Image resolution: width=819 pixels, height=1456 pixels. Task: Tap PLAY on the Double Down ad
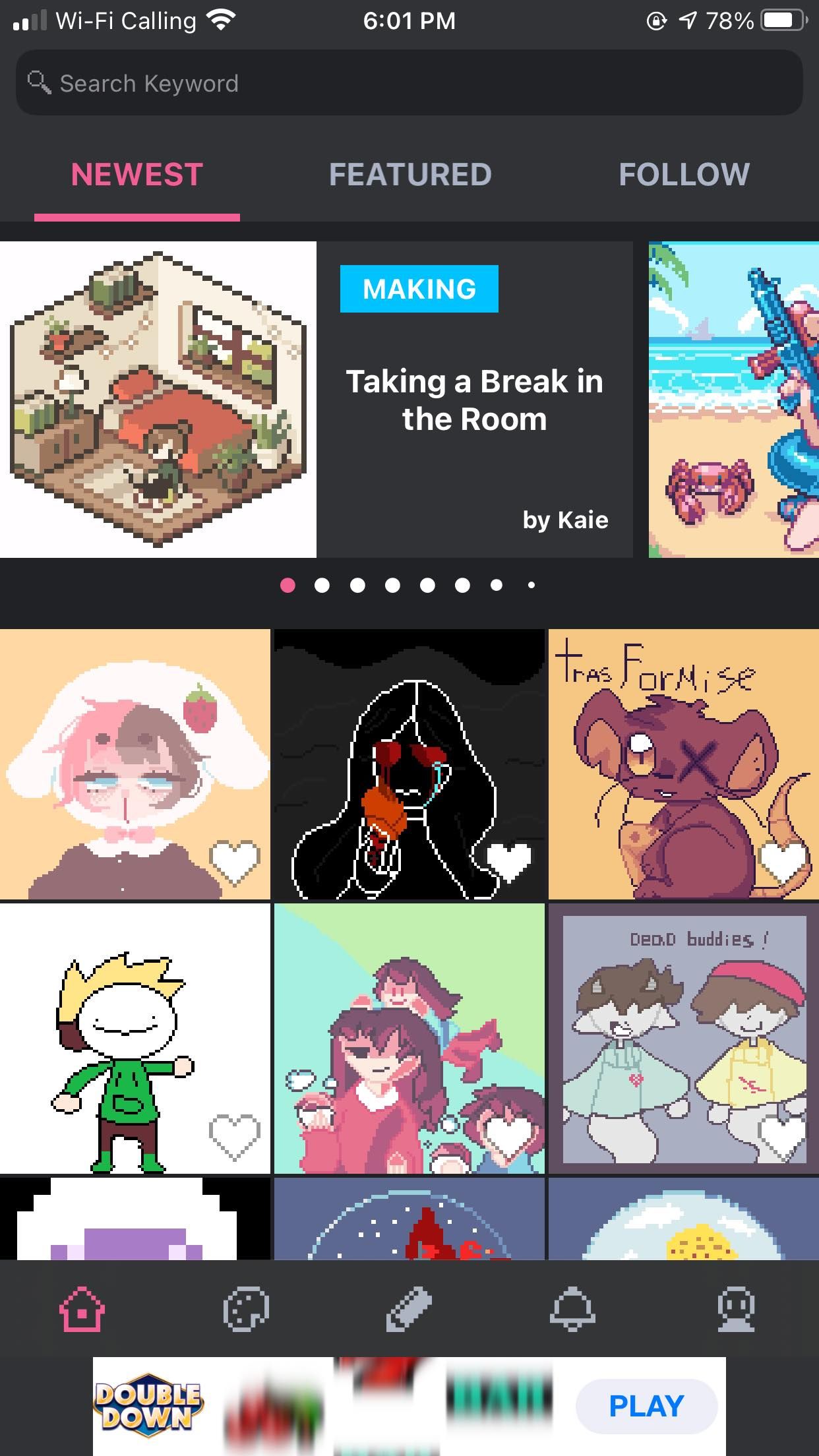646,1406
